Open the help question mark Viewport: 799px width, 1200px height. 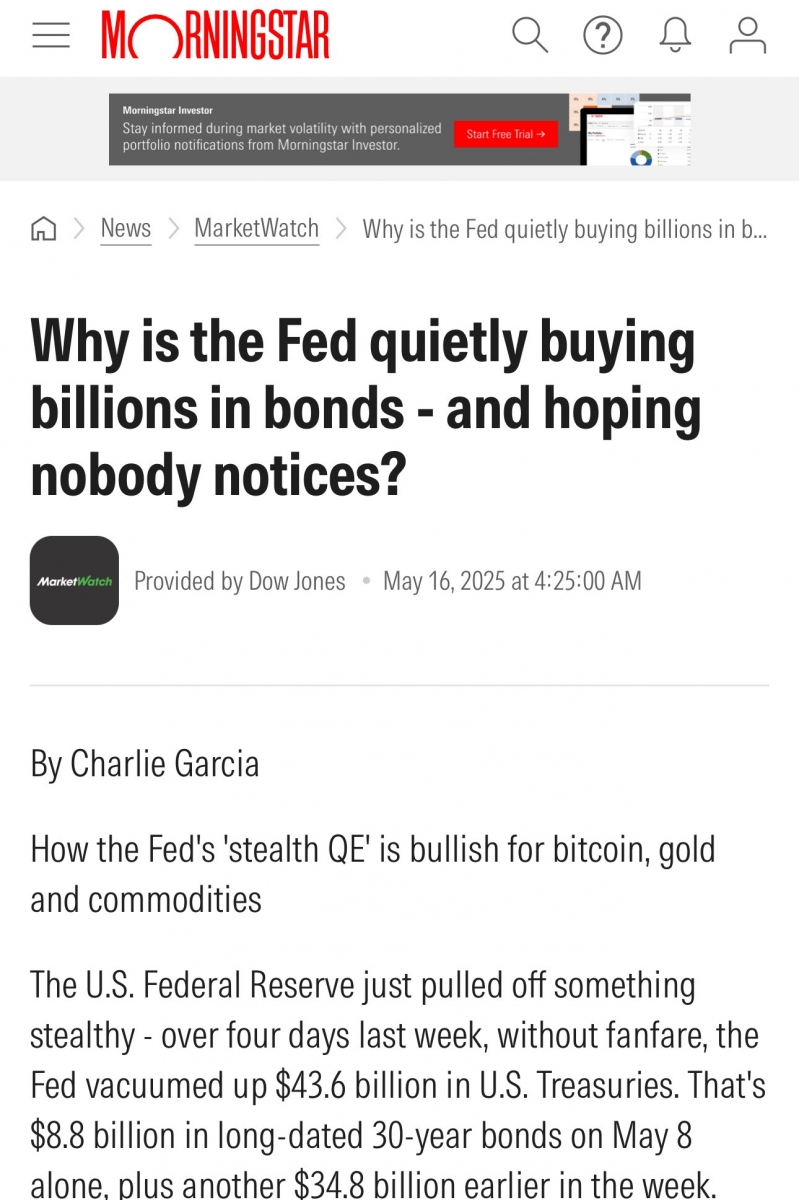(x=603, y=36)
